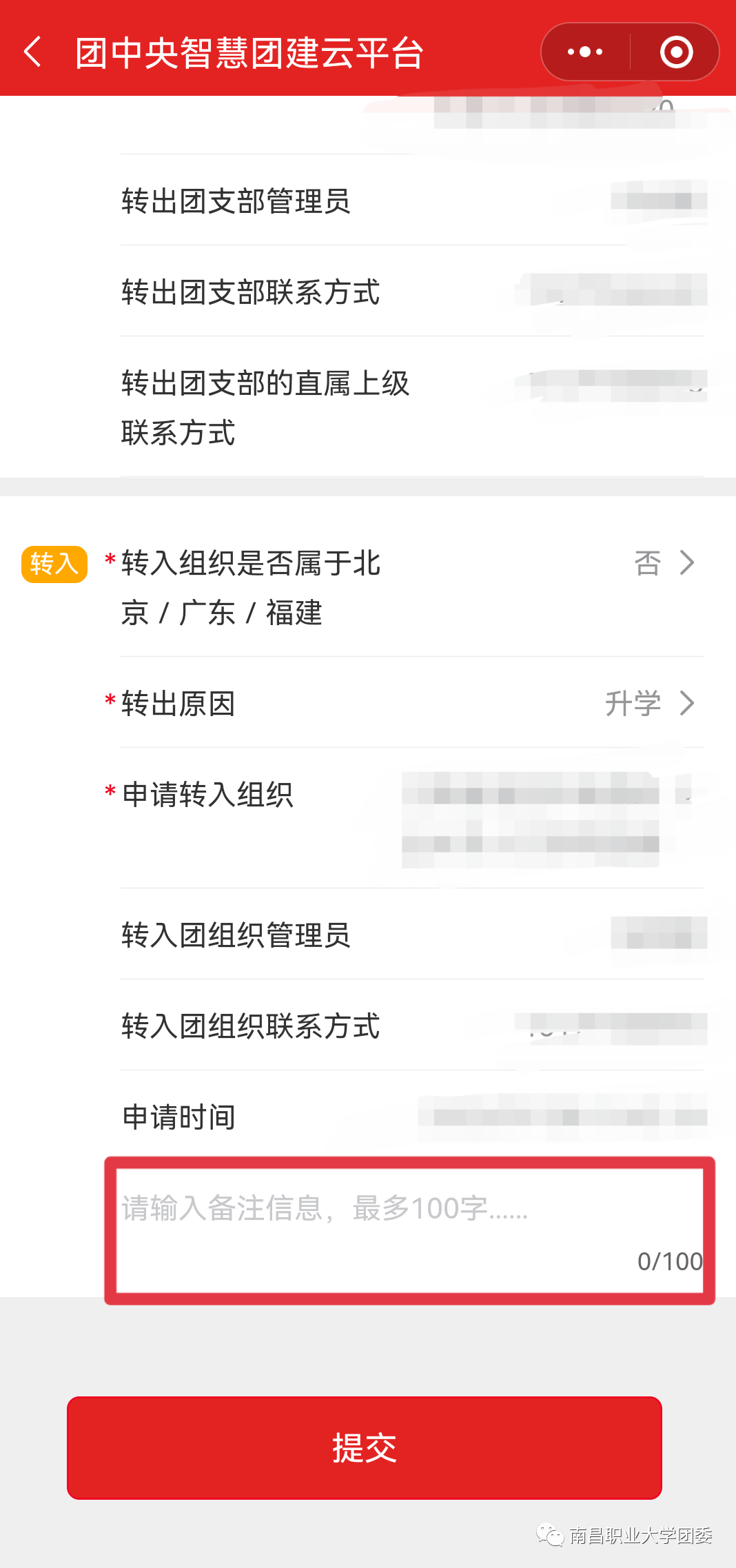Change the 转出原因 value from 升学
Screen dimensions: 736x1568
(632, 703)
